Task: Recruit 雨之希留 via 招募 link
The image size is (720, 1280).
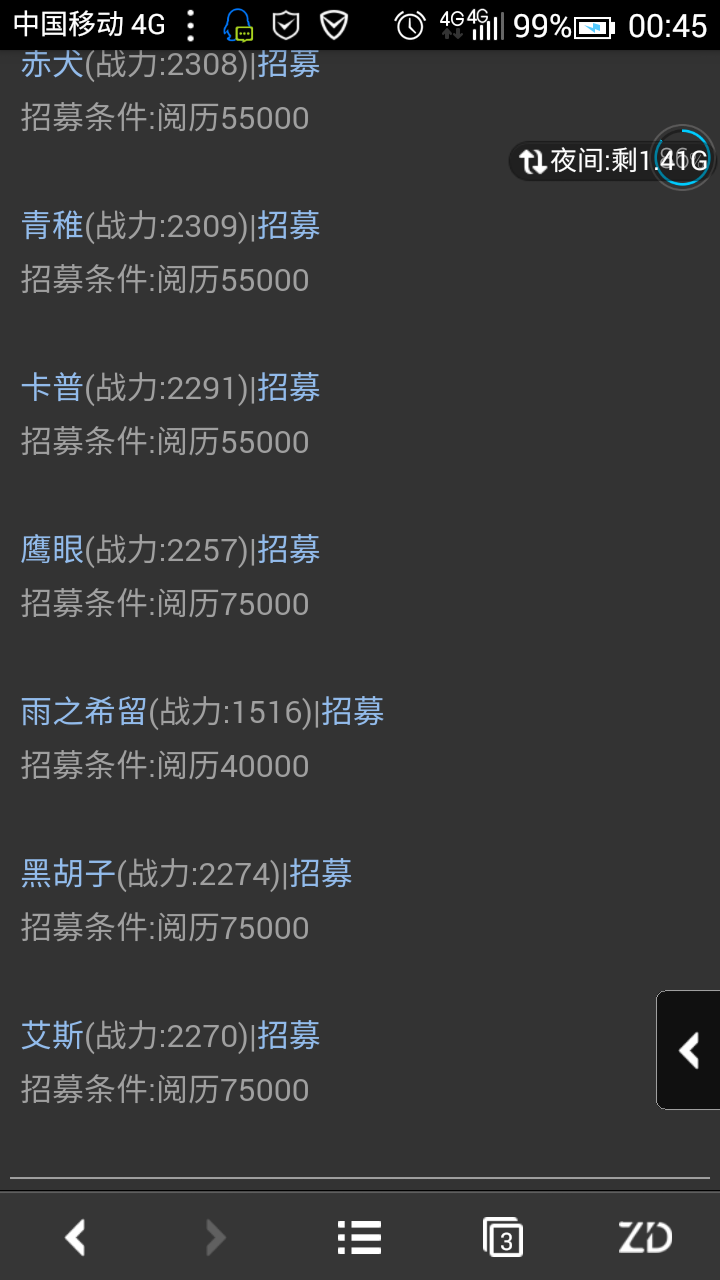Action: (x=353, y=712)
